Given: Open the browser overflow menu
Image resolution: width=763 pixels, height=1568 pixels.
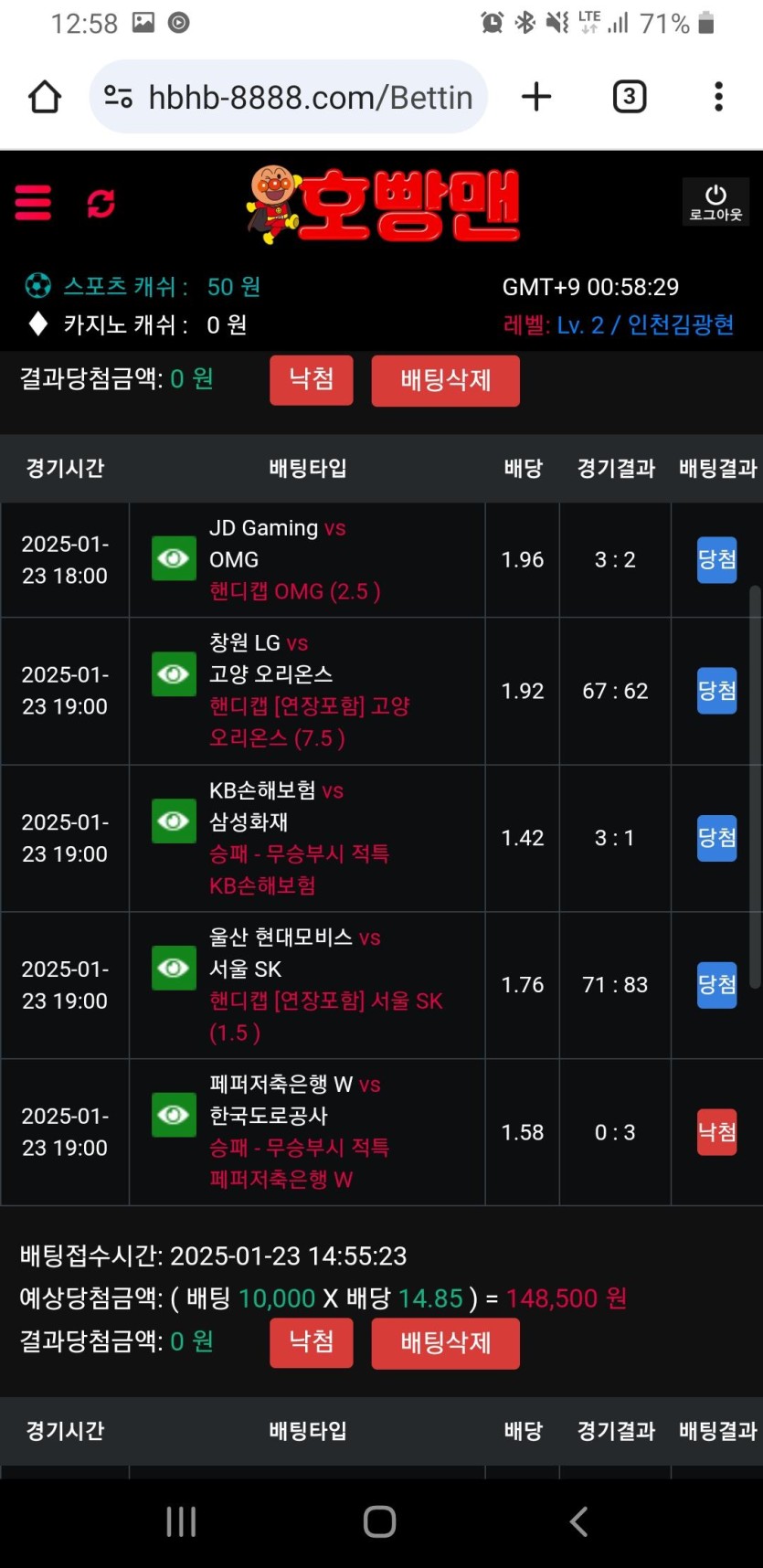Looking at the screenshot, I should pyautogui.click(x=718, y=97).
